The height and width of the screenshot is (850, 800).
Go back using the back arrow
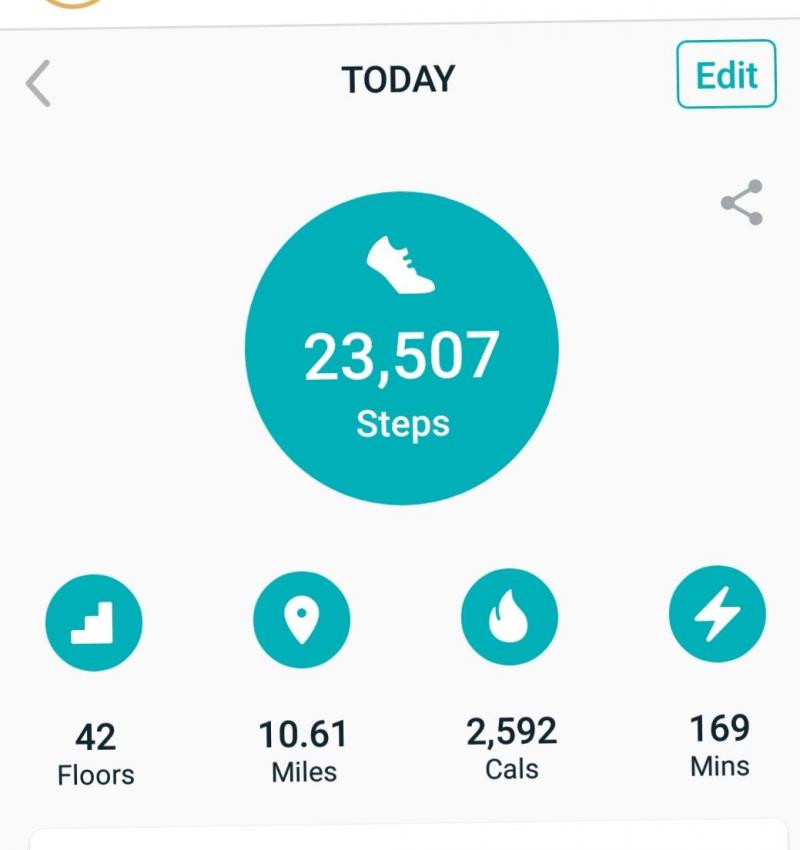pos(38,83)
